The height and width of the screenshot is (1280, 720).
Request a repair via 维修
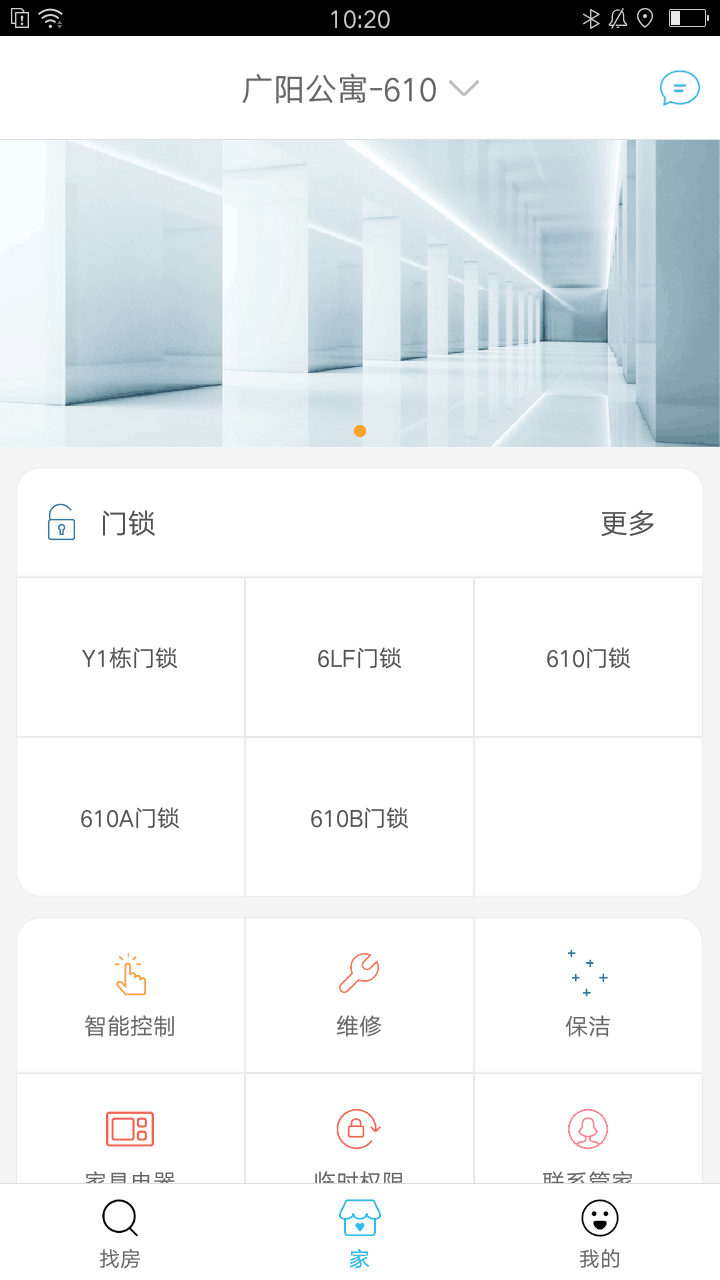point(359,996)
